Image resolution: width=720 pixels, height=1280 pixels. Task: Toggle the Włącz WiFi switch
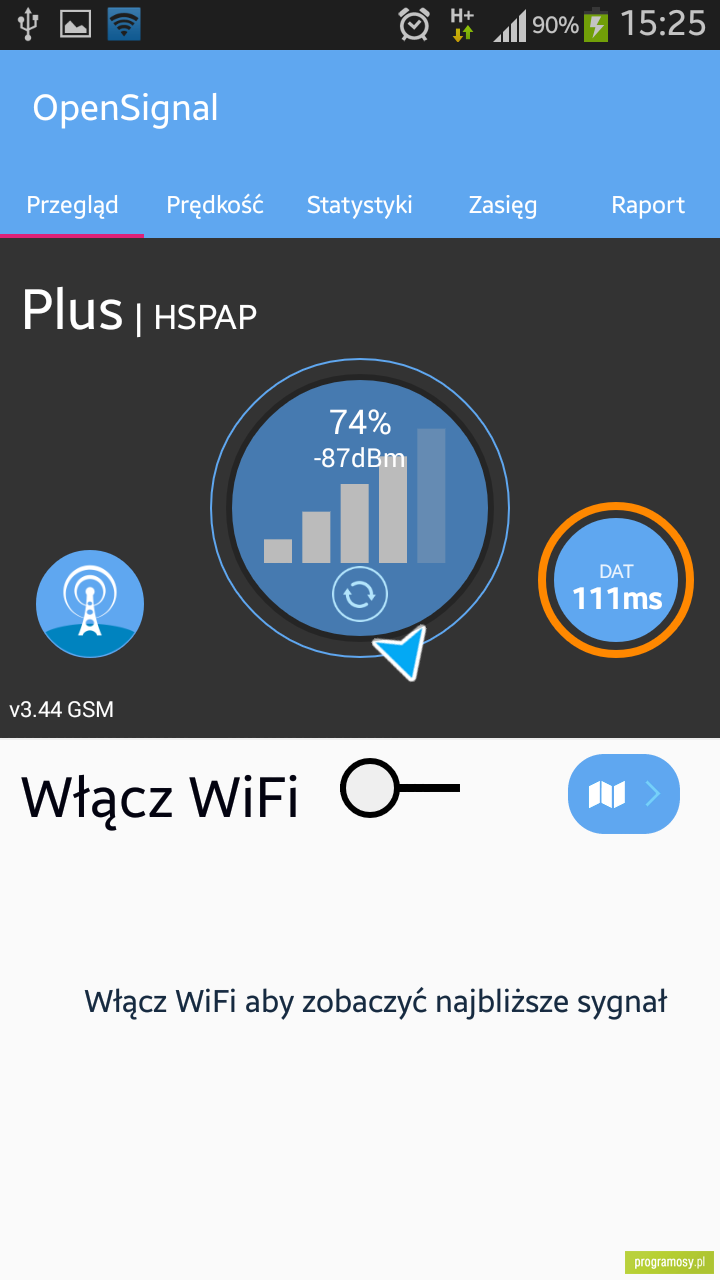click(400, 789)
